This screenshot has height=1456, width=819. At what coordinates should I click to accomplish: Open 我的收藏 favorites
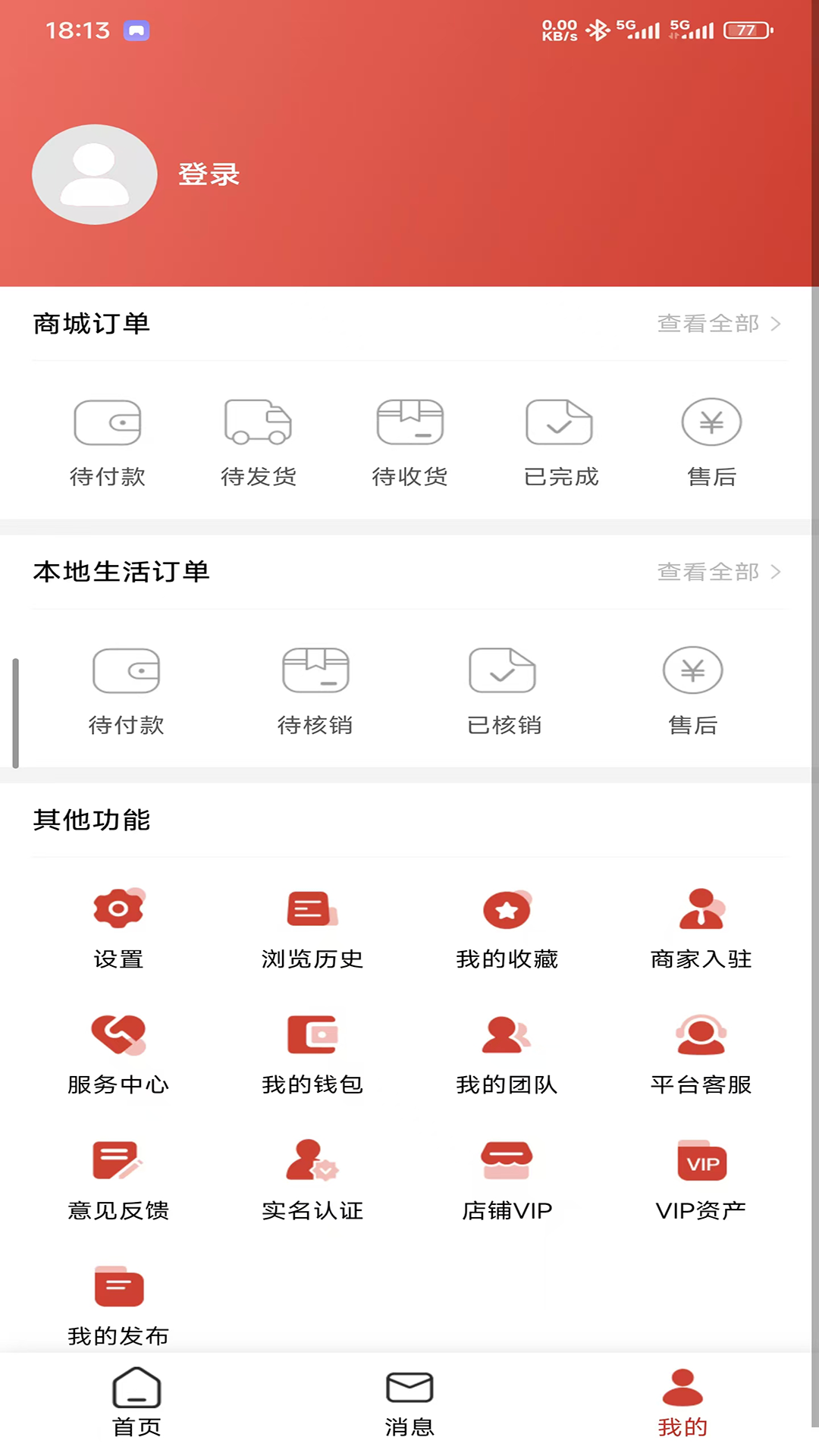[506, 925]
